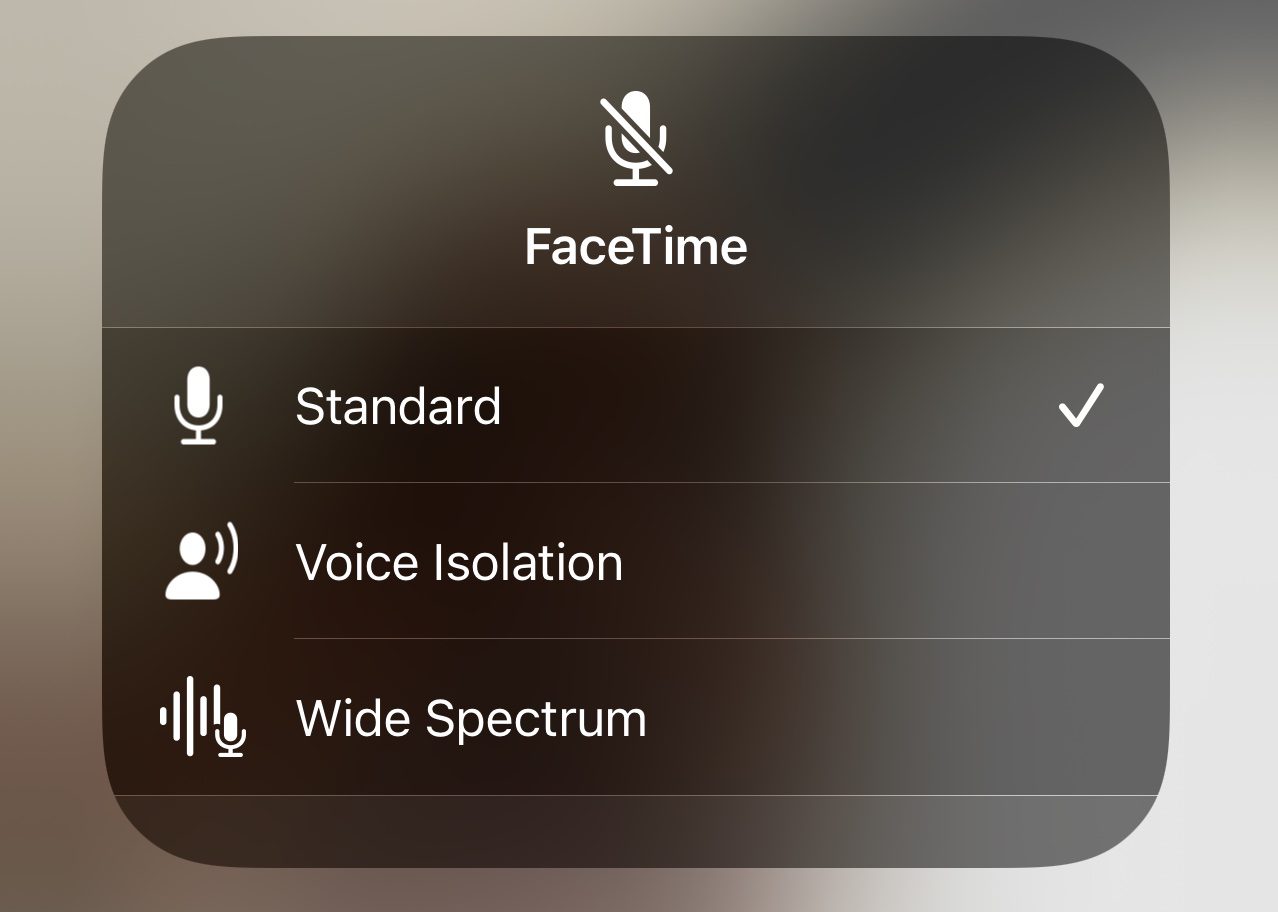Screen dimensions: 1278x912
Task: Switch to Wide Spectrum mode
Action: (x=471, y=718)
